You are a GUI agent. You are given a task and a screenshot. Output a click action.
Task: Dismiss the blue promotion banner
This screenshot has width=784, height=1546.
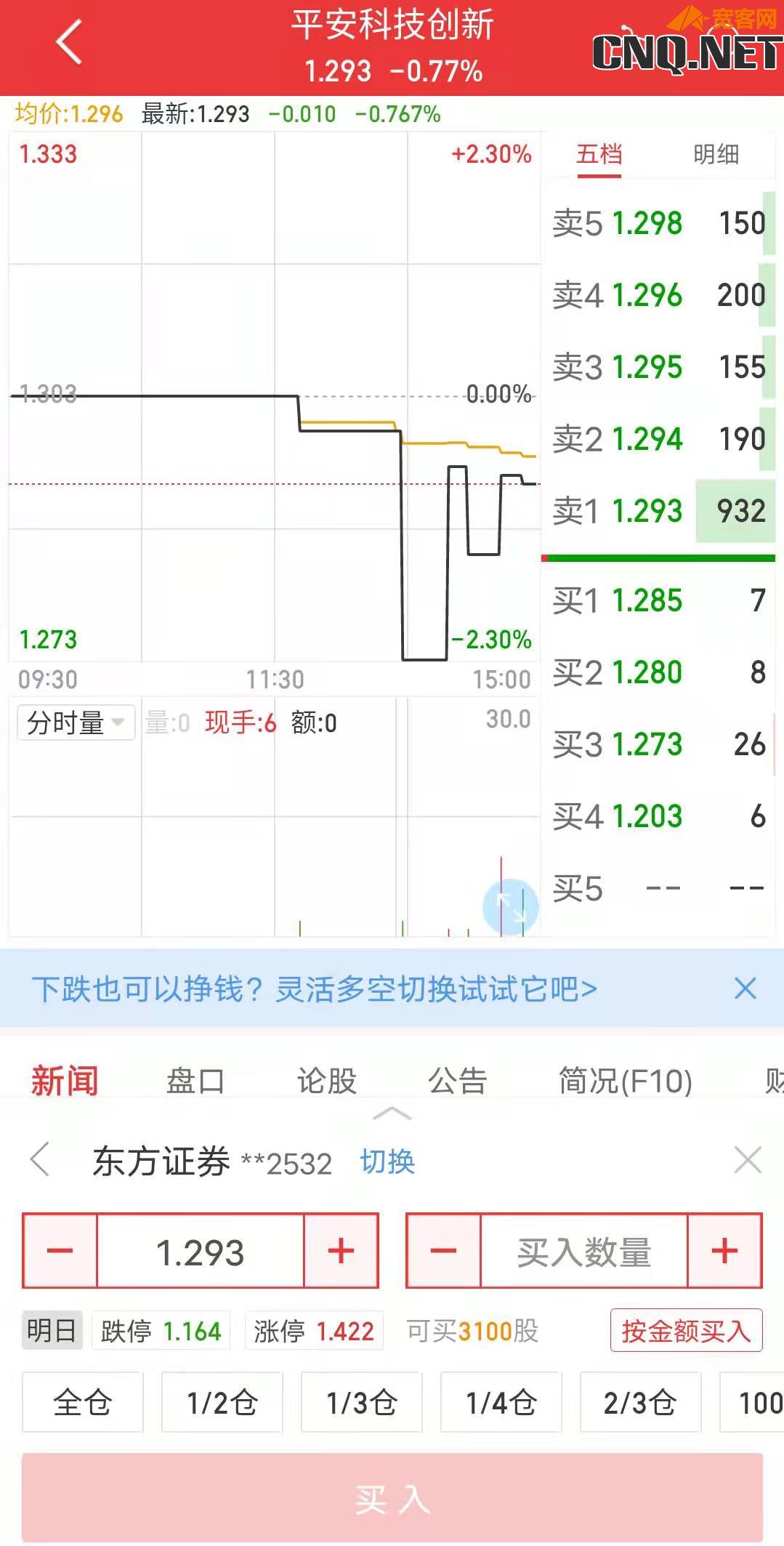(745, 989)
